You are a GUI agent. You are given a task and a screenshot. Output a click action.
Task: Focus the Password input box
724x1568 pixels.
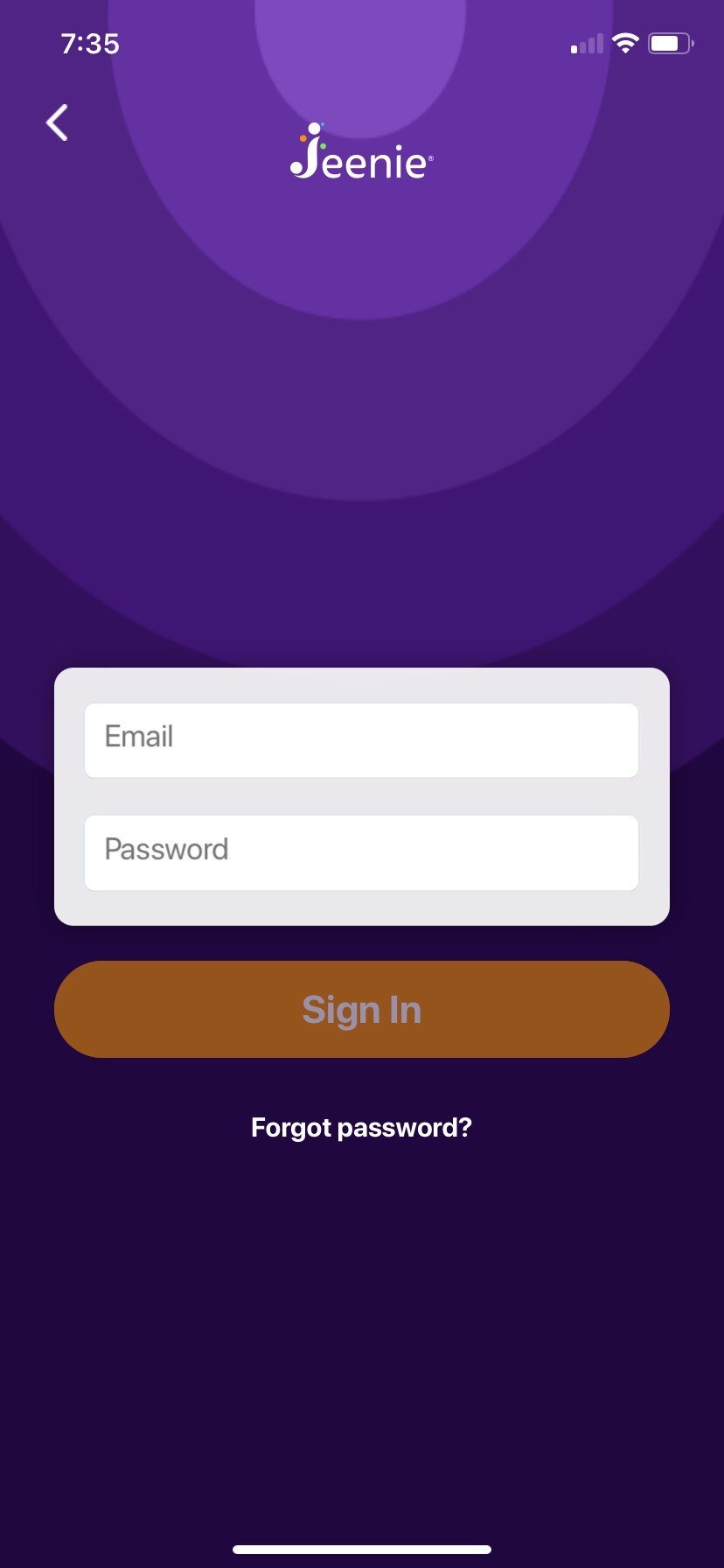point(360,851)
